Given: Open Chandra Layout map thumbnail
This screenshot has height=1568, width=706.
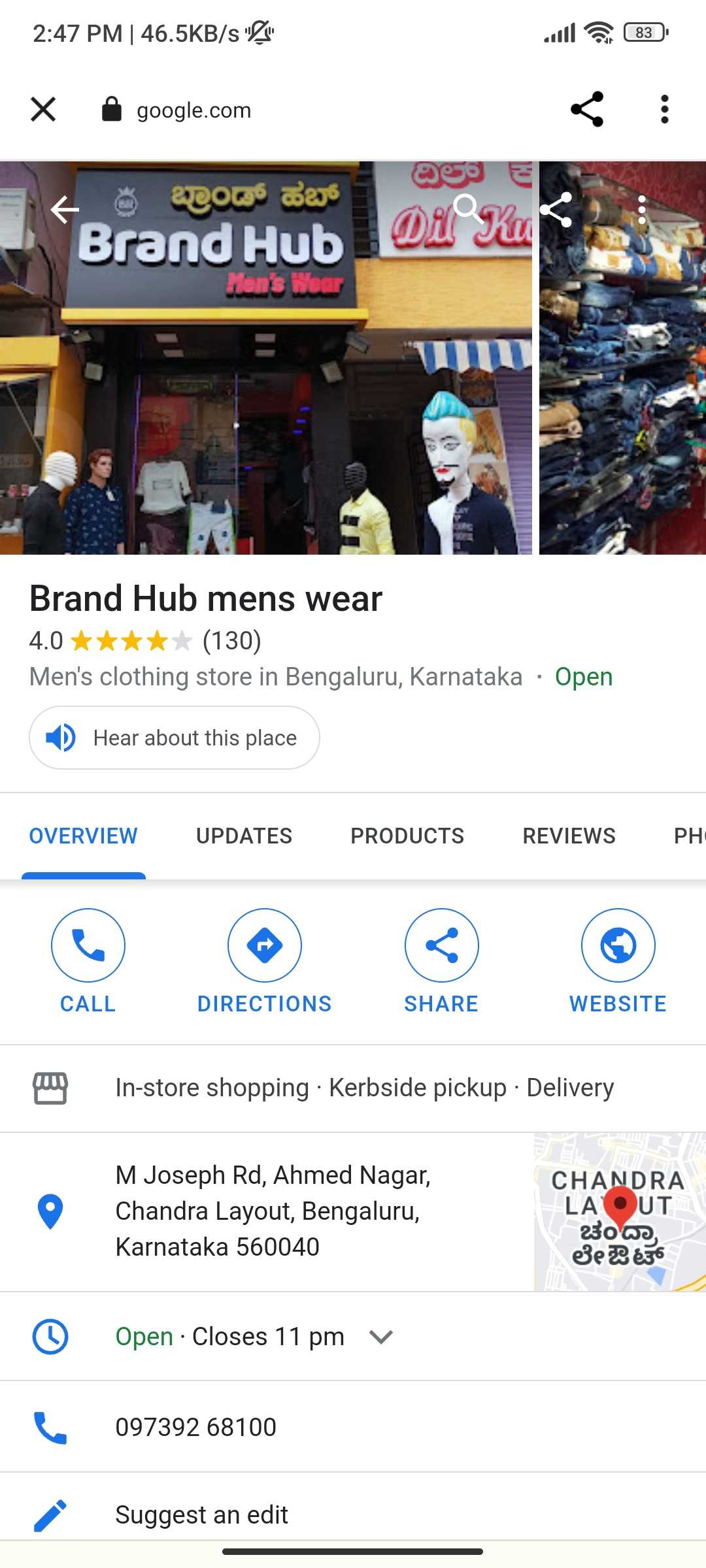Looking at the screenshot, I should (x=620, y=1212).
